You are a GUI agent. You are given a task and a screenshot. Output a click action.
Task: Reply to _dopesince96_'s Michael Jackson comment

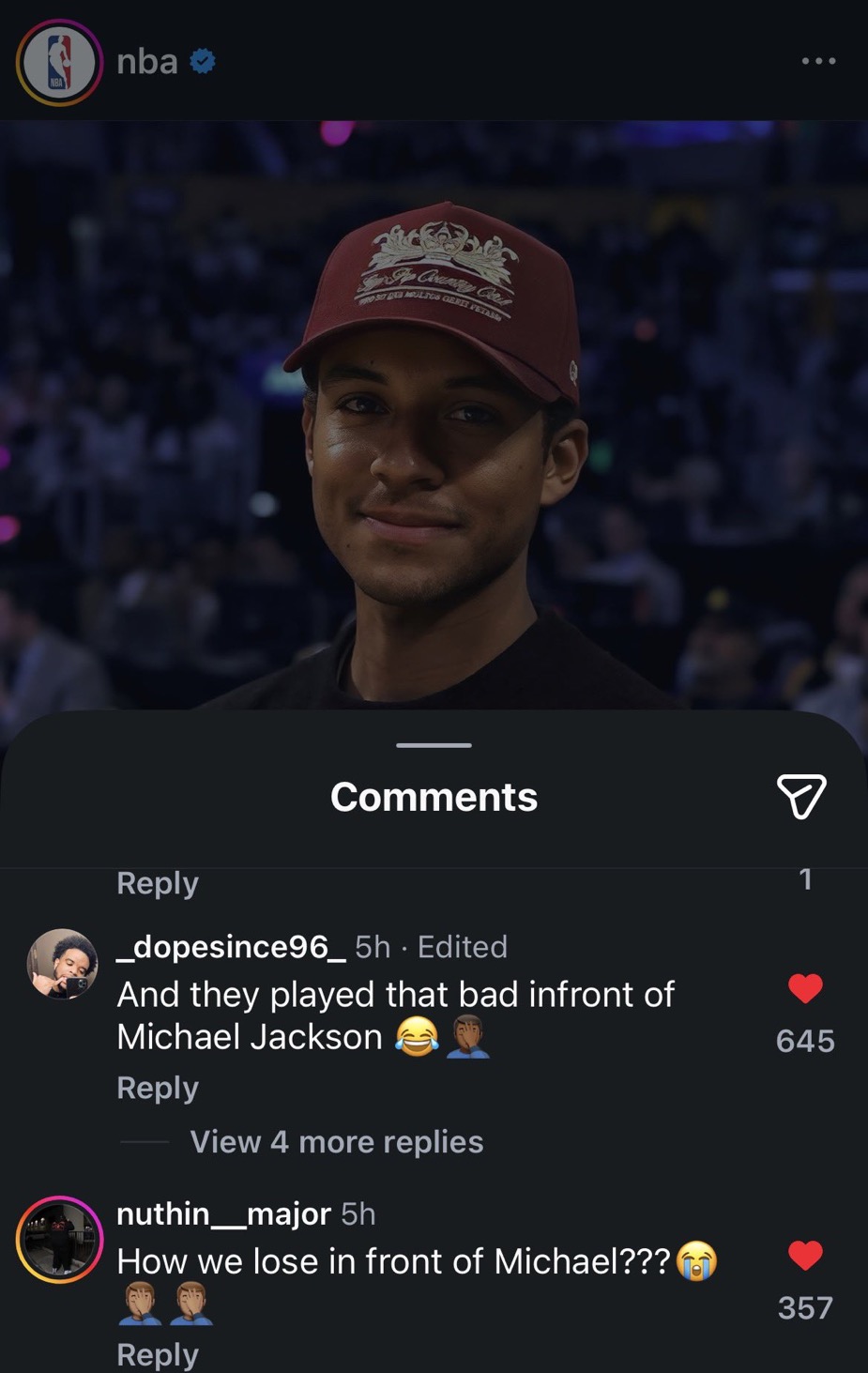[158, 1088]
